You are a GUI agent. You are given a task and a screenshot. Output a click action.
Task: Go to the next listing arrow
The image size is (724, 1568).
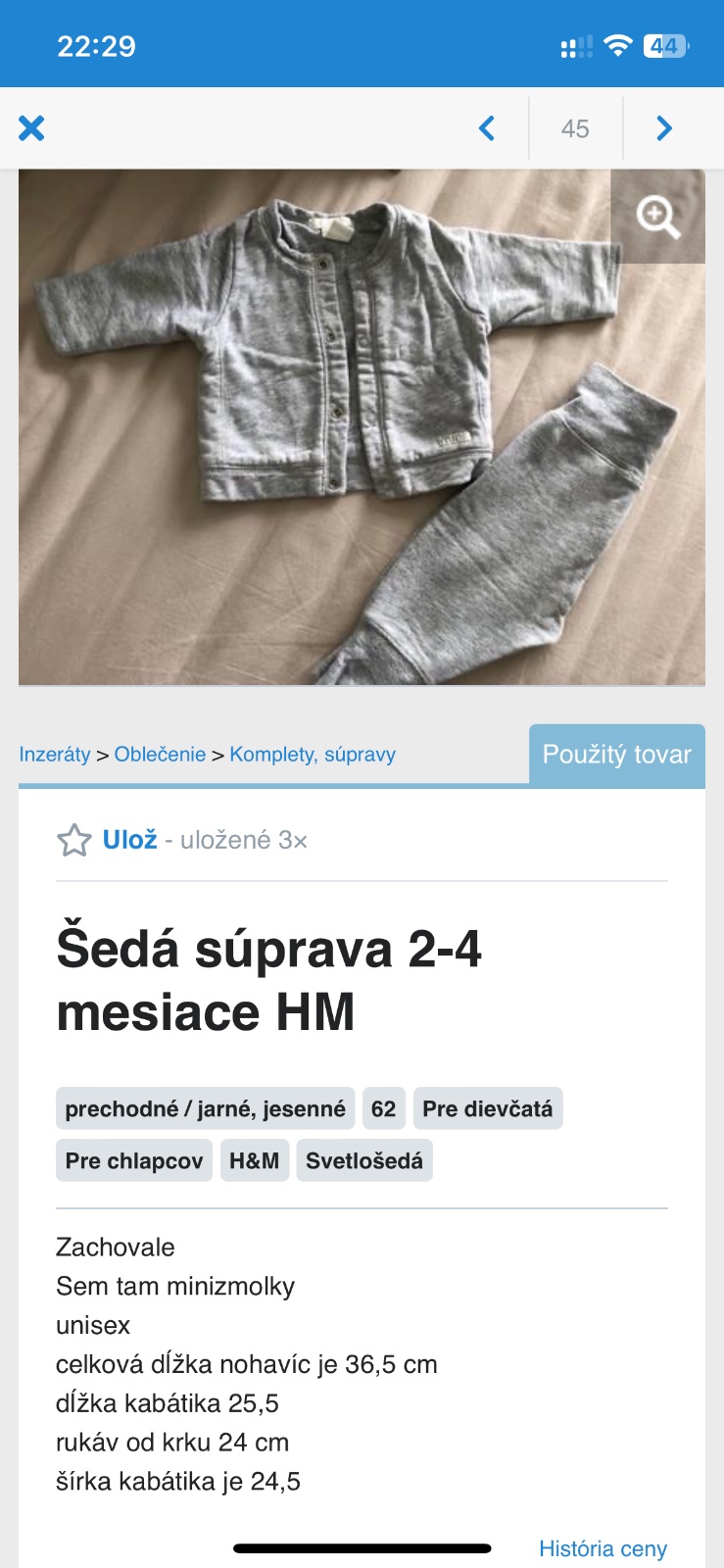[x=664, y=128]
